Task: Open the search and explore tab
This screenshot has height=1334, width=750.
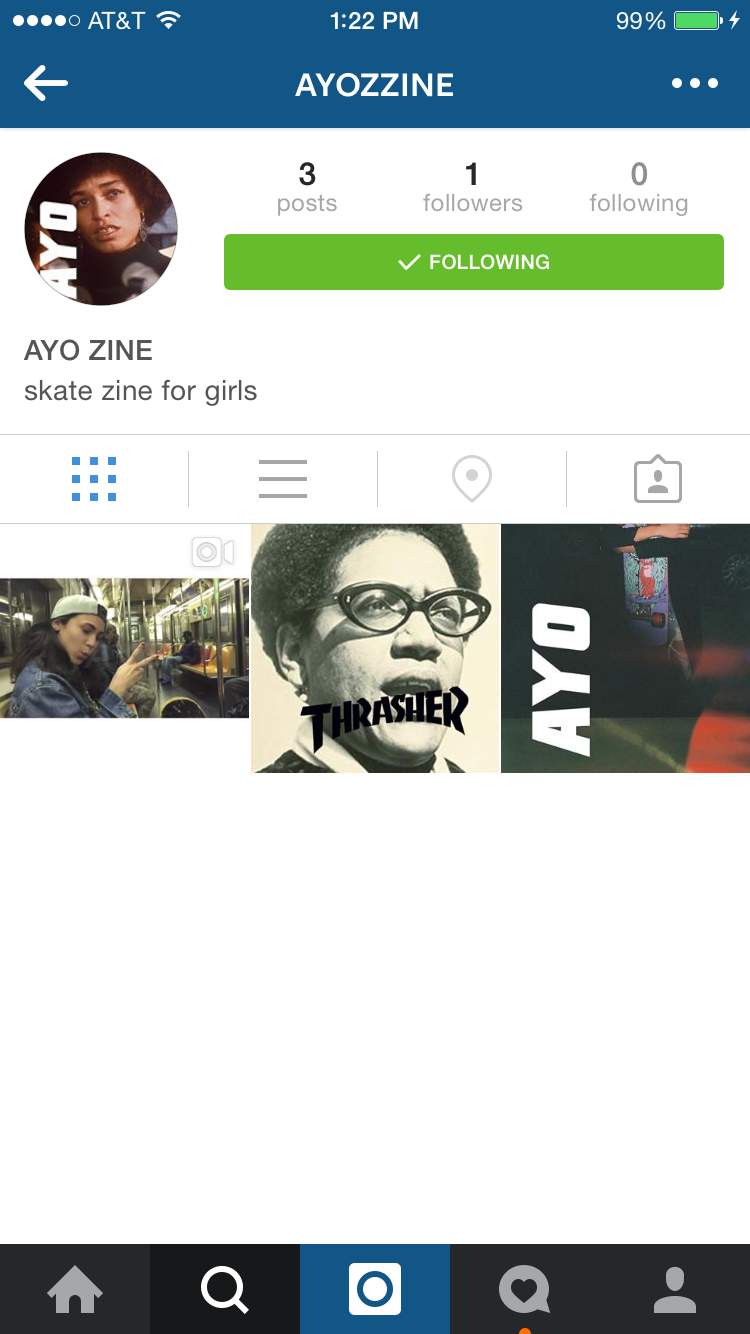Action: tap(225, 1289)
